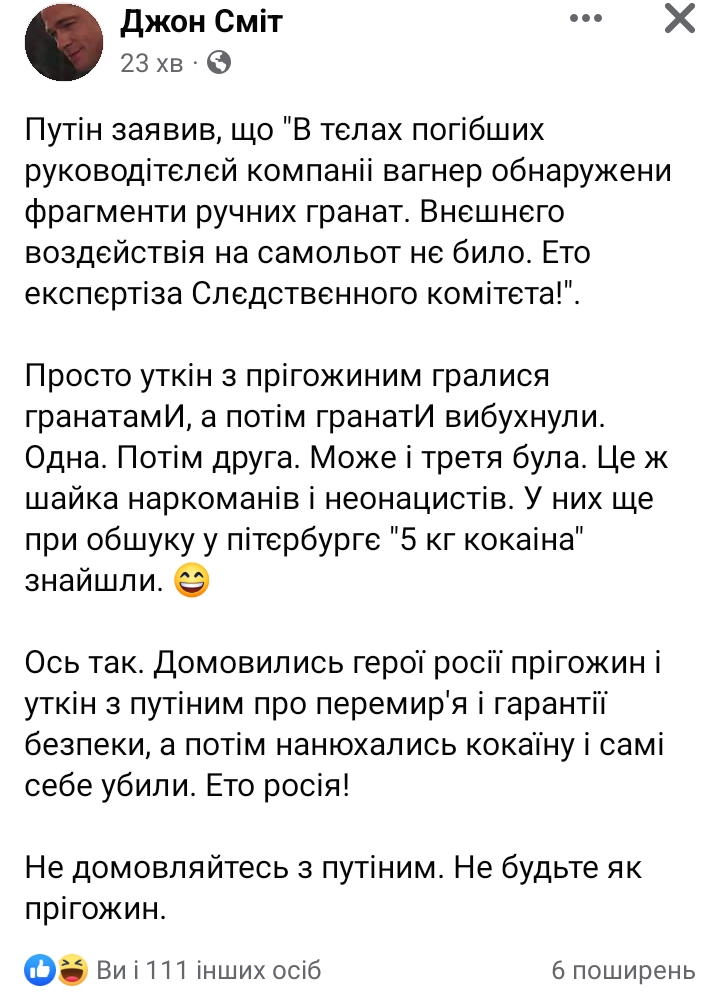This screenshot has width=719, height=998.
Task: View the reactions from 111 others
Action: click(x=208, y=969)
